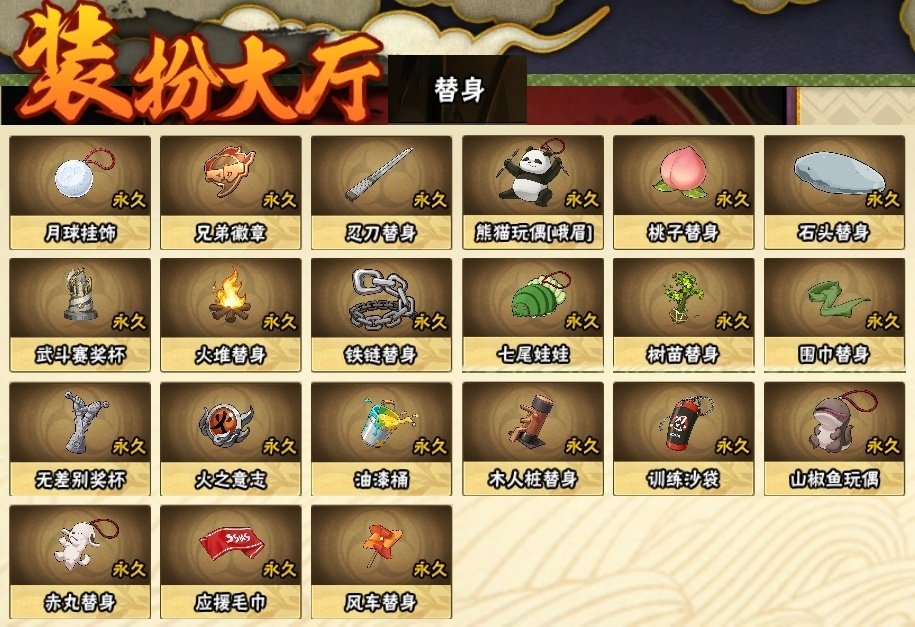Pick the 石头替身 tile
This screenshot has width=915, height=627.
point(835,192)
